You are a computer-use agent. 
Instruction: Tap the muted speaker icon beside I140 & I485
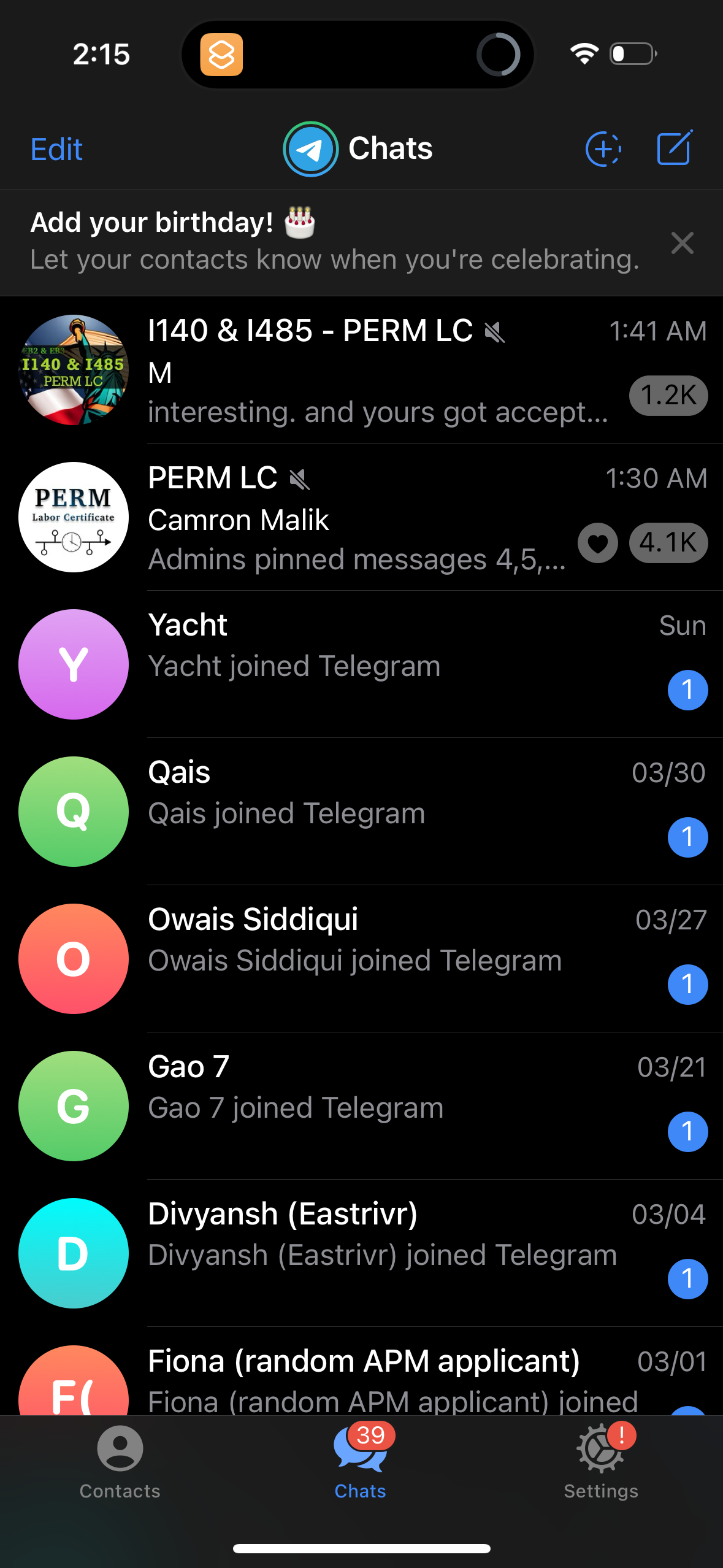(494, 332)
